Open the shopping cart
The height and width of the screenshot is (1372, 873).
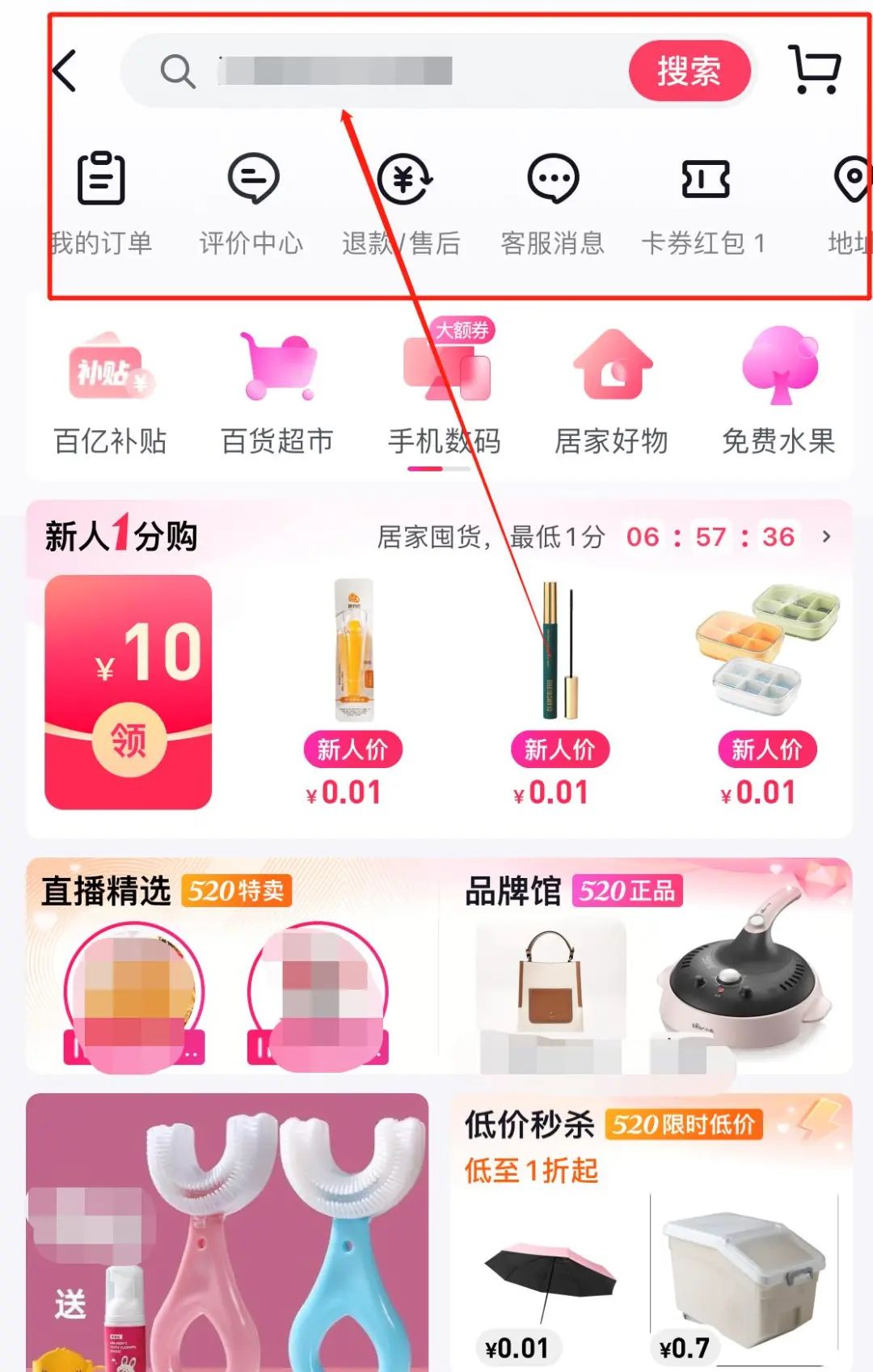814,70
